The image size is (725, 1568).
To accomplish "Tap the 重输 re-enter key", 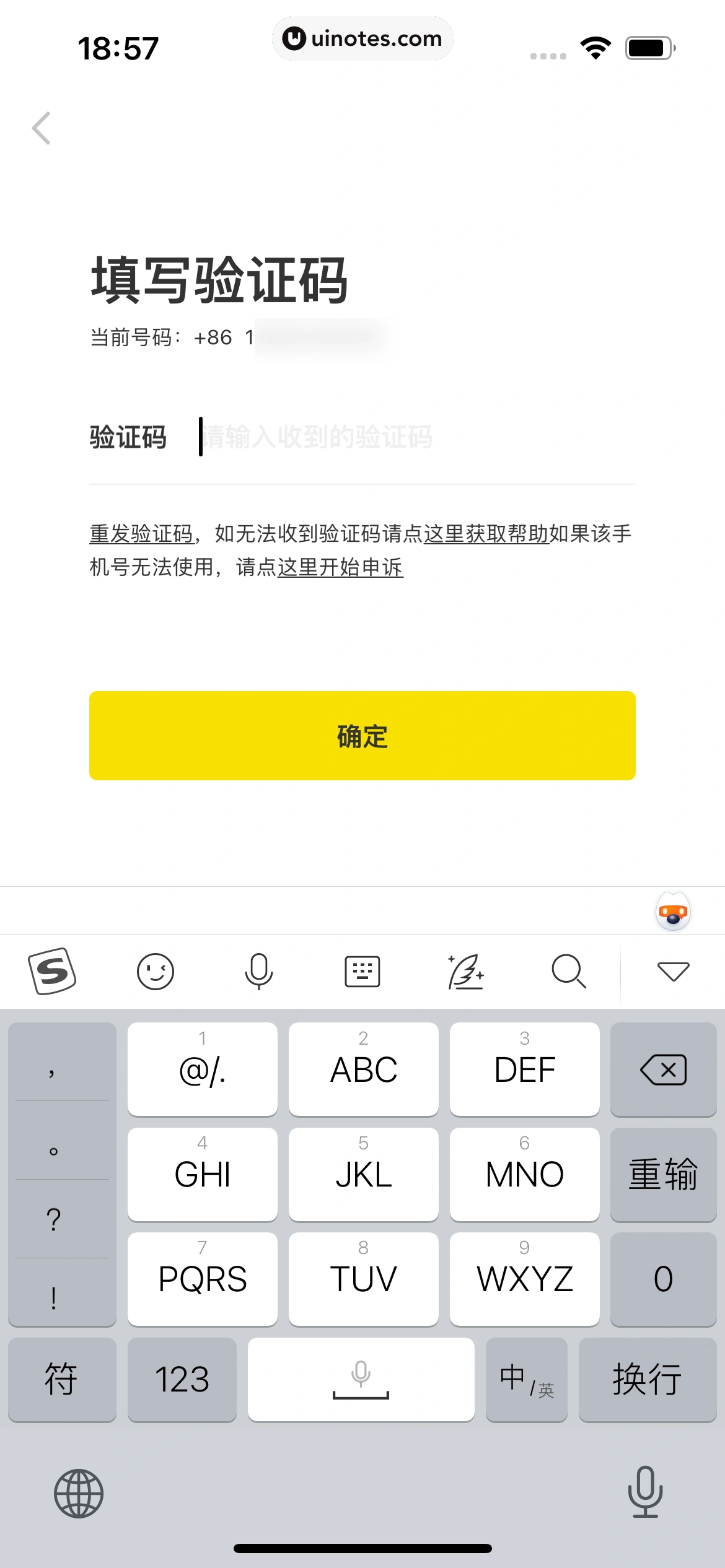I will coord(664,1174).
